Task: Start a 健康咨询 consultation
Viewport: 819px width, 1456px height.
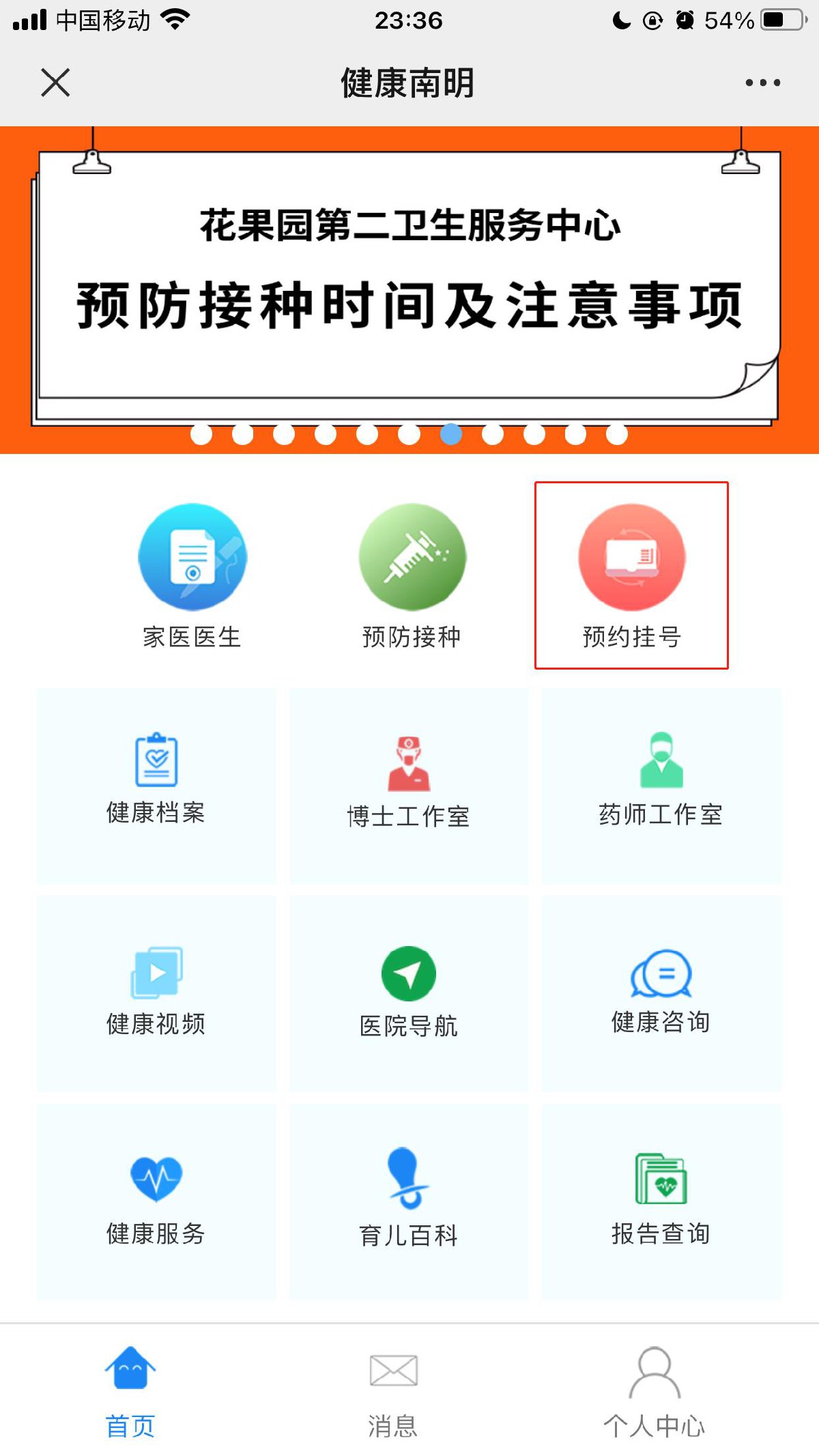Action: tap(661, 993)
